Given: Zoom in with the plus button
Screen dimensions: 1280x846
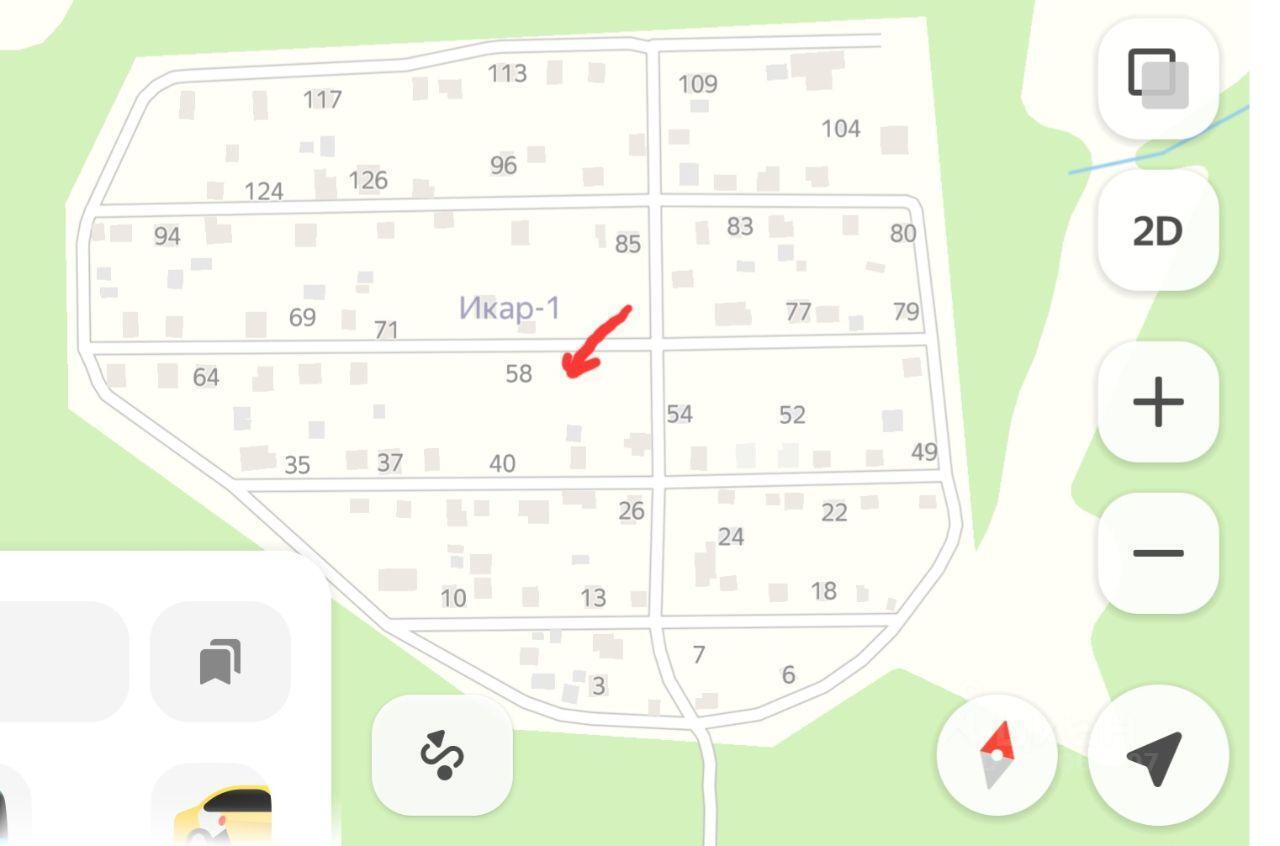Looking at the screenshot, I should tap(1158, 402).
